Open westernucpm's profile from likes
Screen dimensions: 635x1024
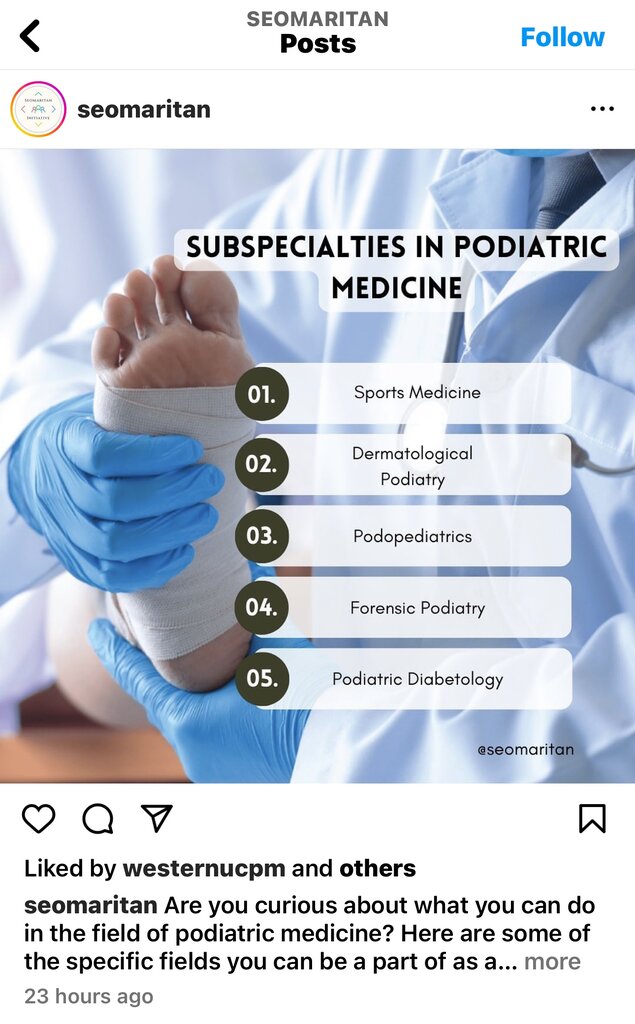click(x=206, y=868)
